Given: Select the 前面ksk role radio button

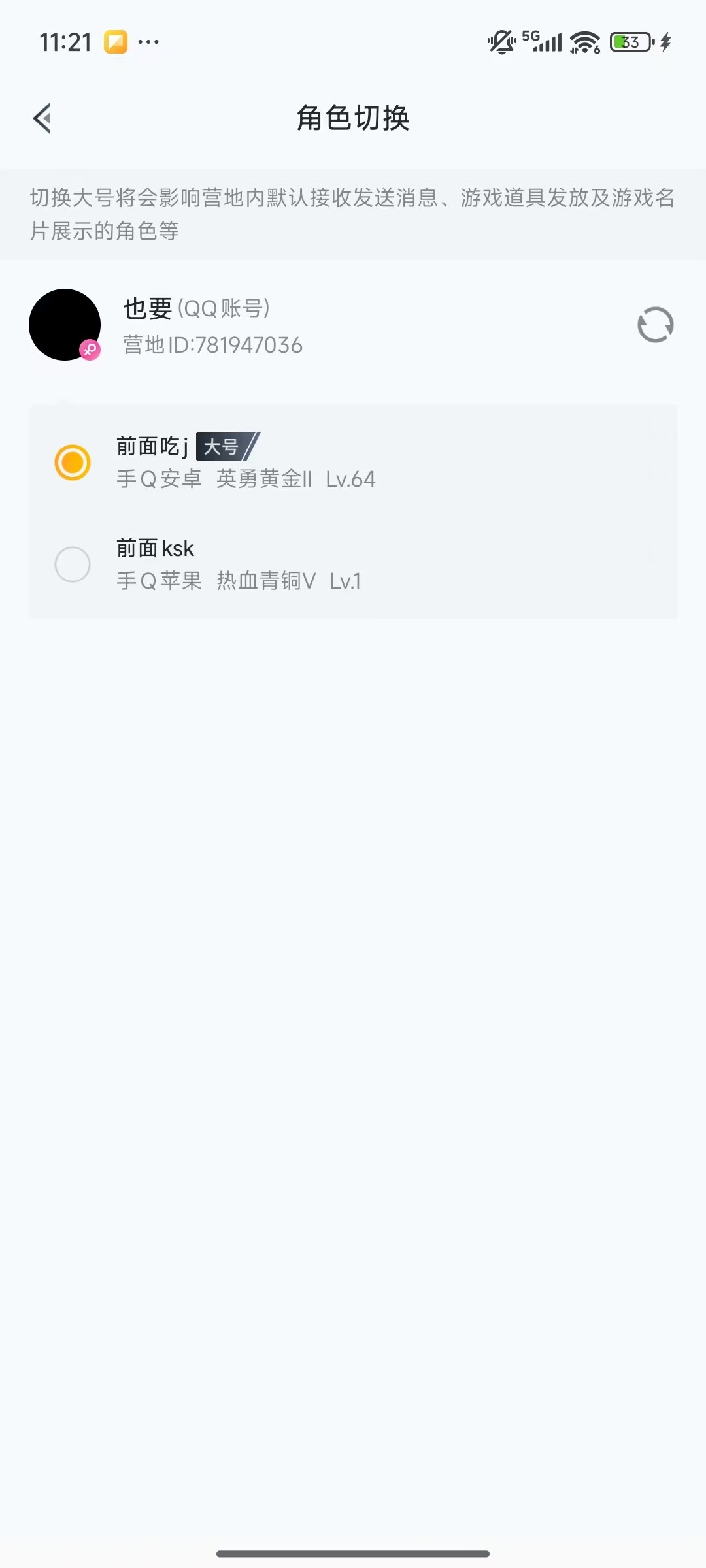Looking at the screenshot, I should click(x=73, y=564).
